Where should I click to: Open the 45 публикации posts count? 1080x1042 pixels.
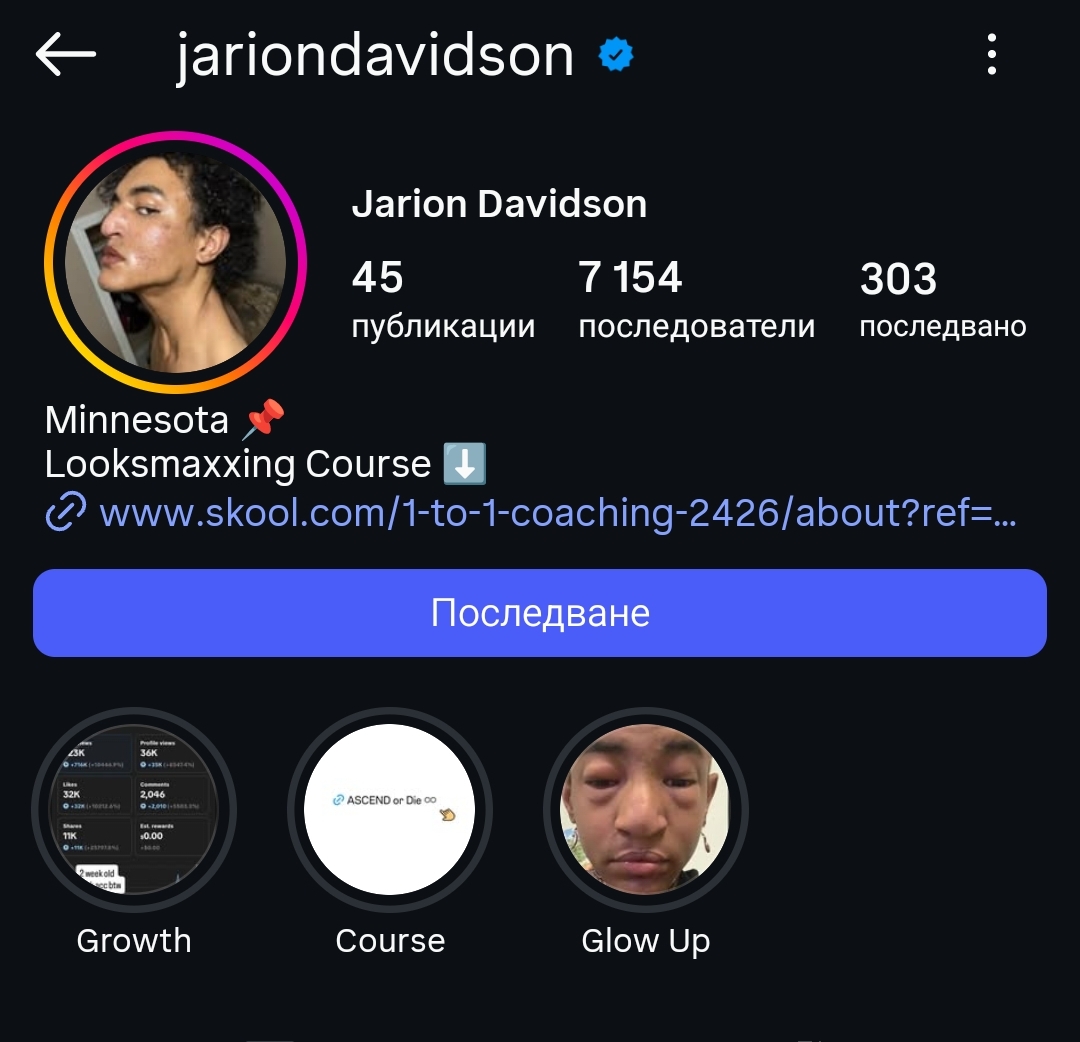(442, 299)
